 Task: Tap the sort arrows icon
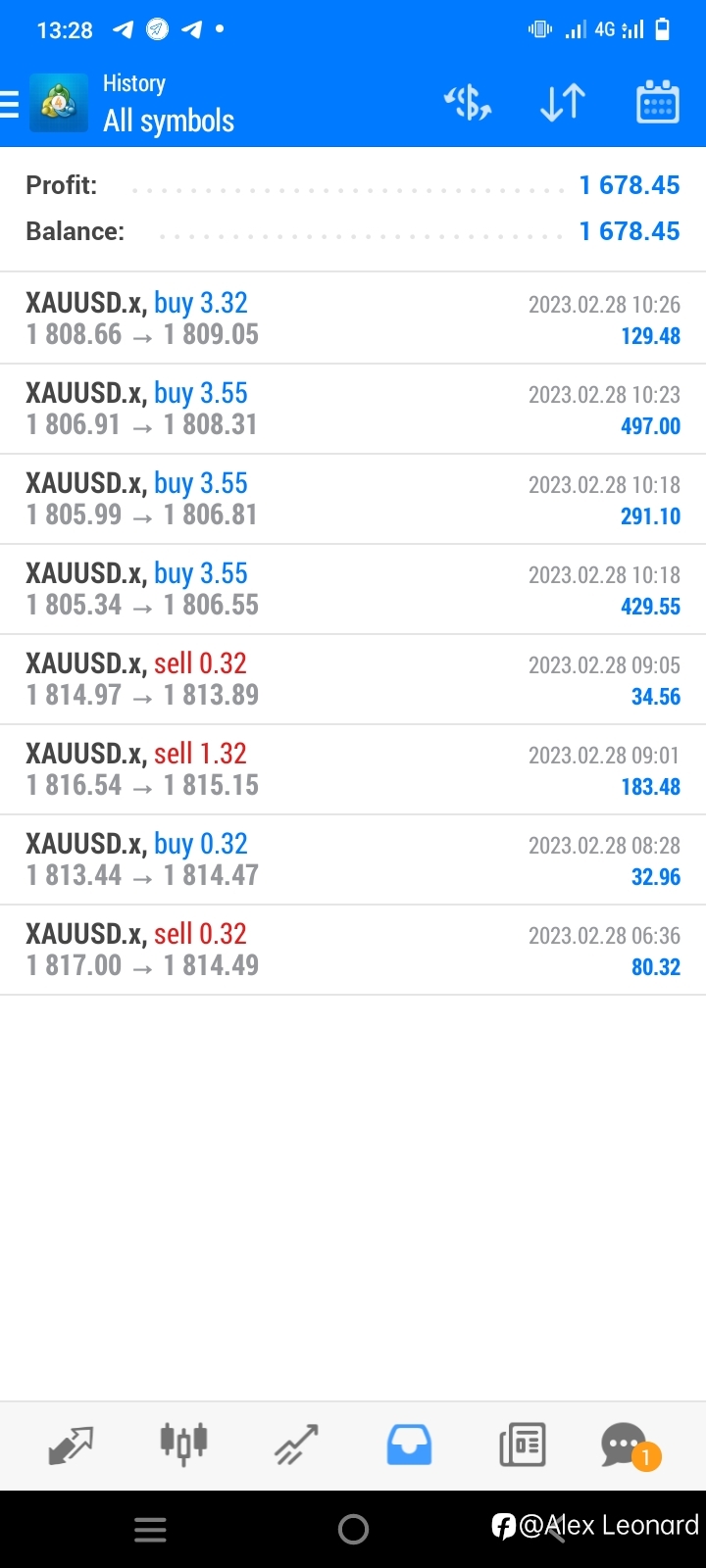tap(563, 103)
